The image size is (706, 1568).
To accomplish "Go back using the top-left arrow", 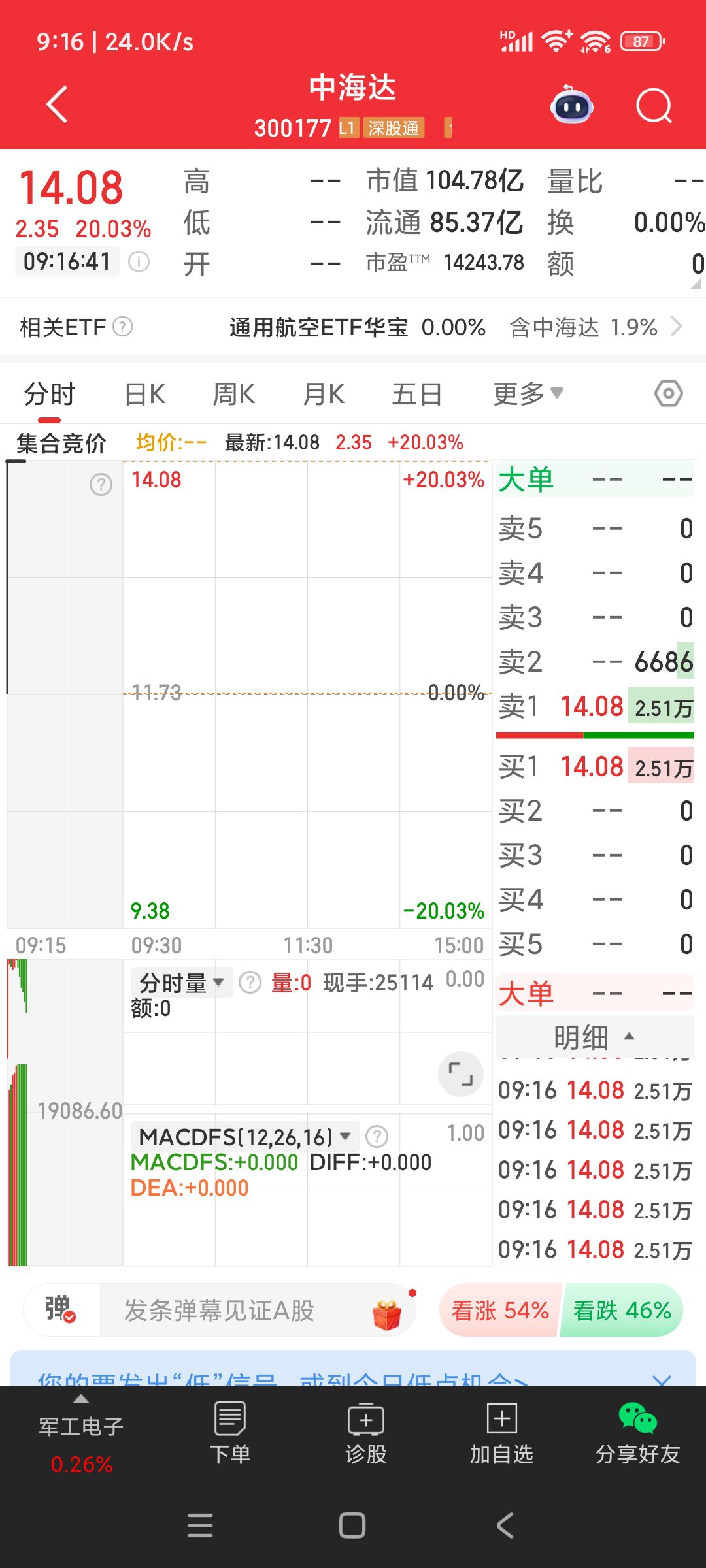I will 58,105.
